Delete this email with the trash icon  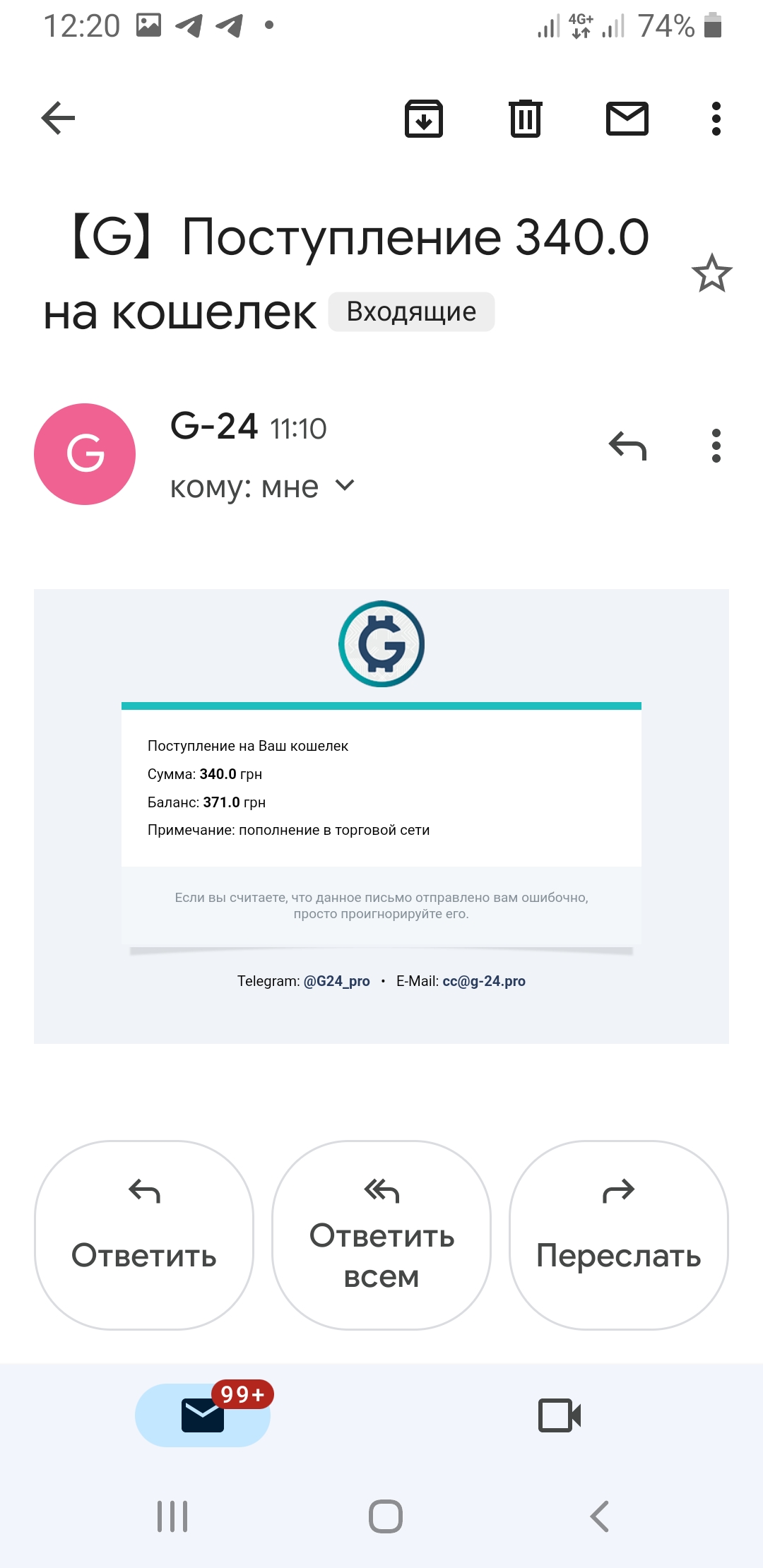click(525, 119)
